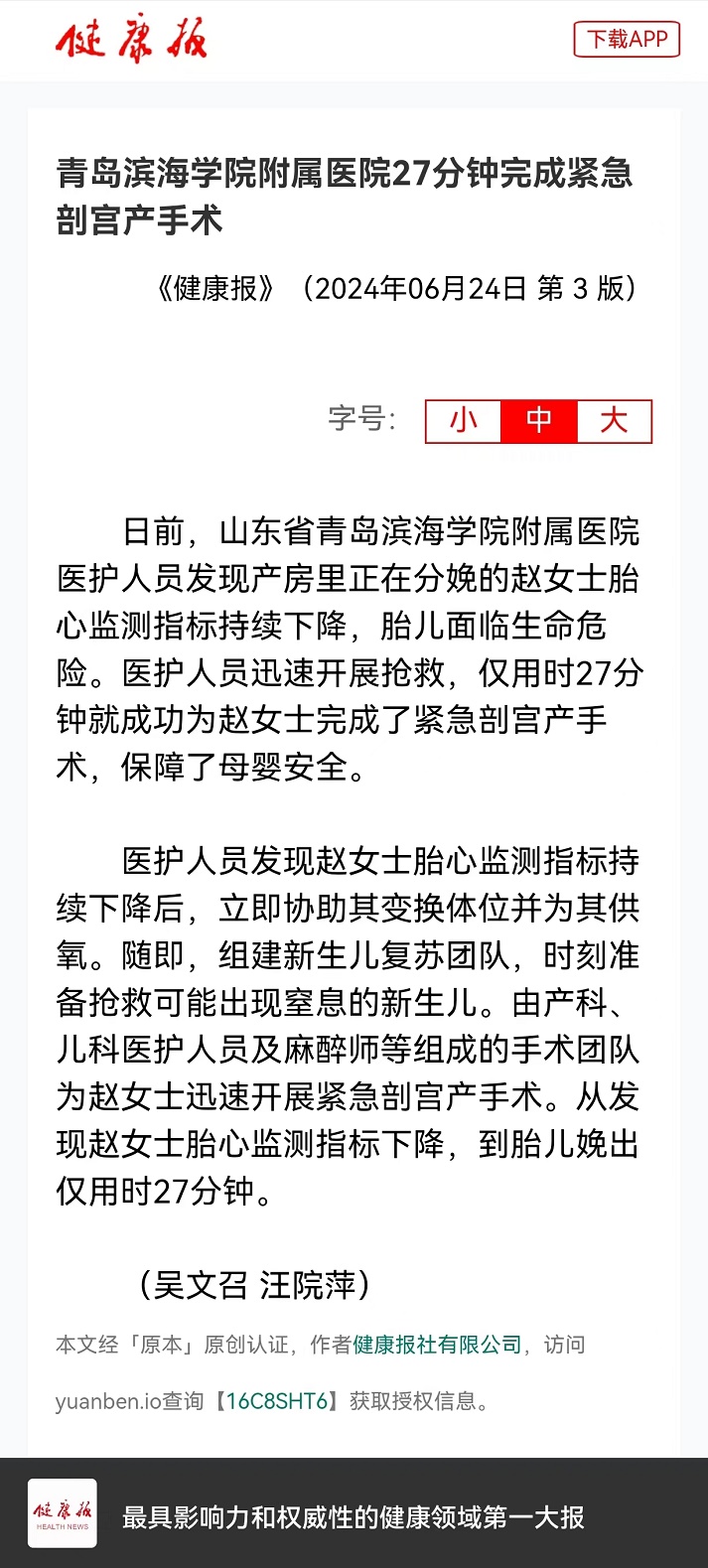Open the 健康报社有限公司 author link

pos(437,1345)
